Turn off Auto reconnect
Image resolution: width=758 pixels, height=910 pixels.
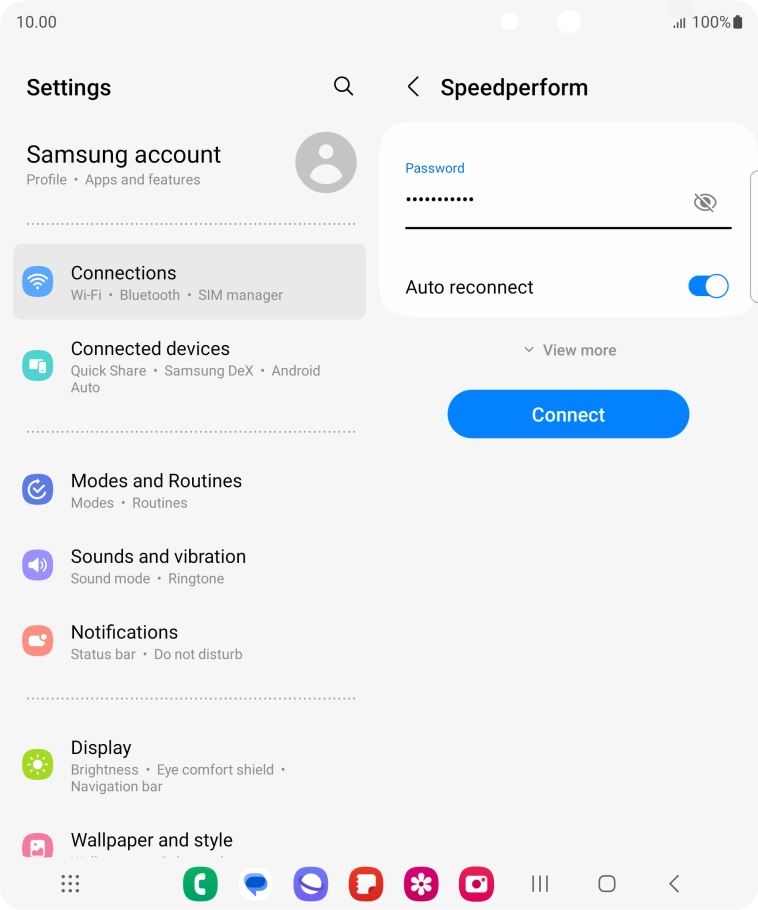(707, 287)
